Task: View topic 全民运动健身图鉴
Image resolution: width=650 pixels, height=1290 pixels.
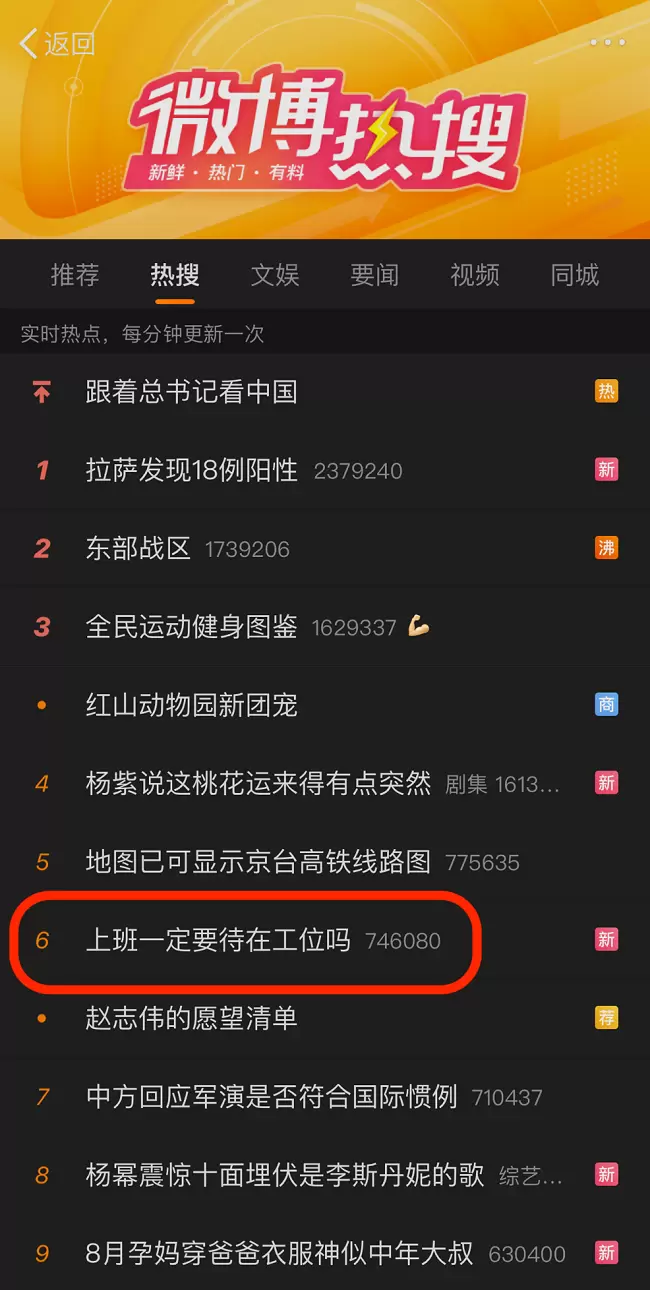Action: (x=192, y=627)
